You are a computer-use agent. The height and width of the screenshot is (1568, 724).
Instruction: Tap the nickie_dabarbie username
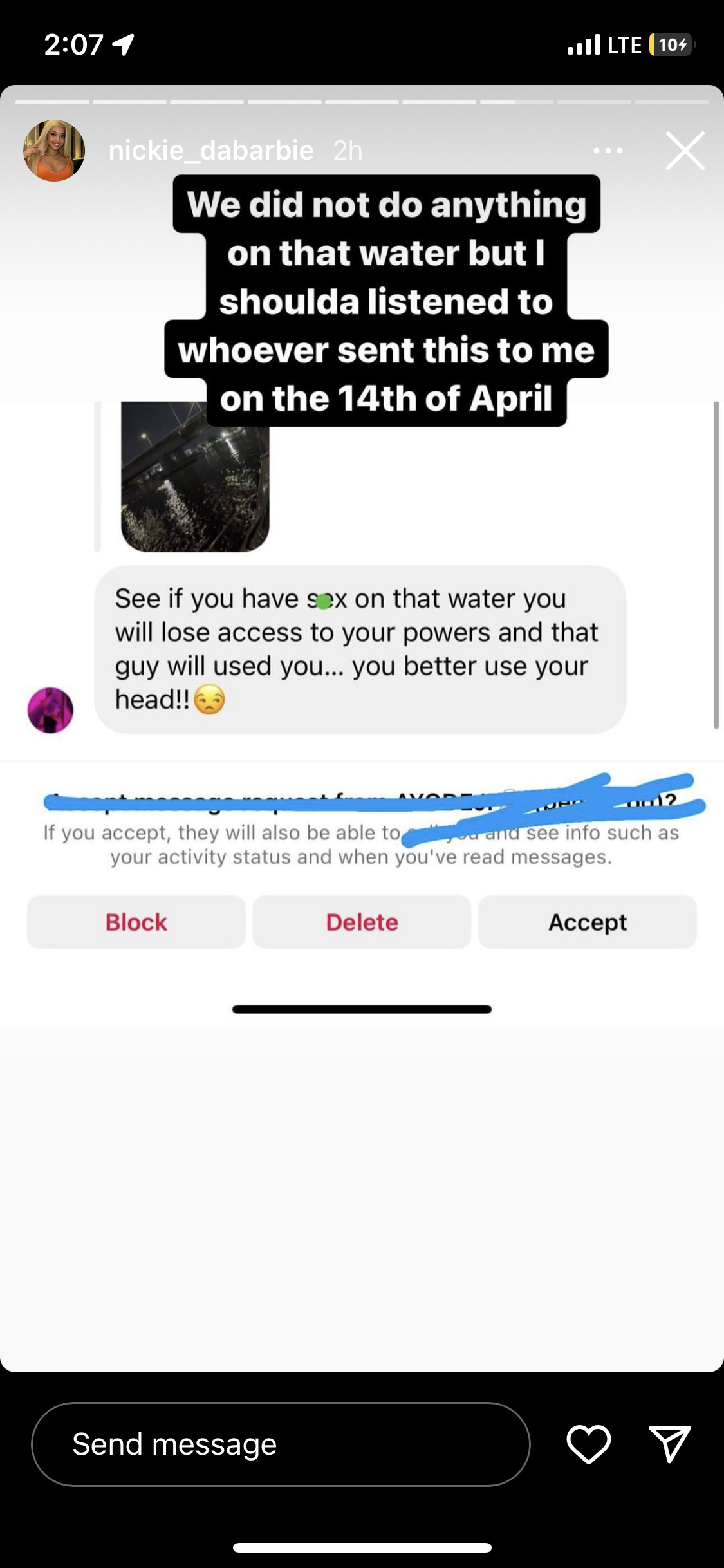pos(211,151)
